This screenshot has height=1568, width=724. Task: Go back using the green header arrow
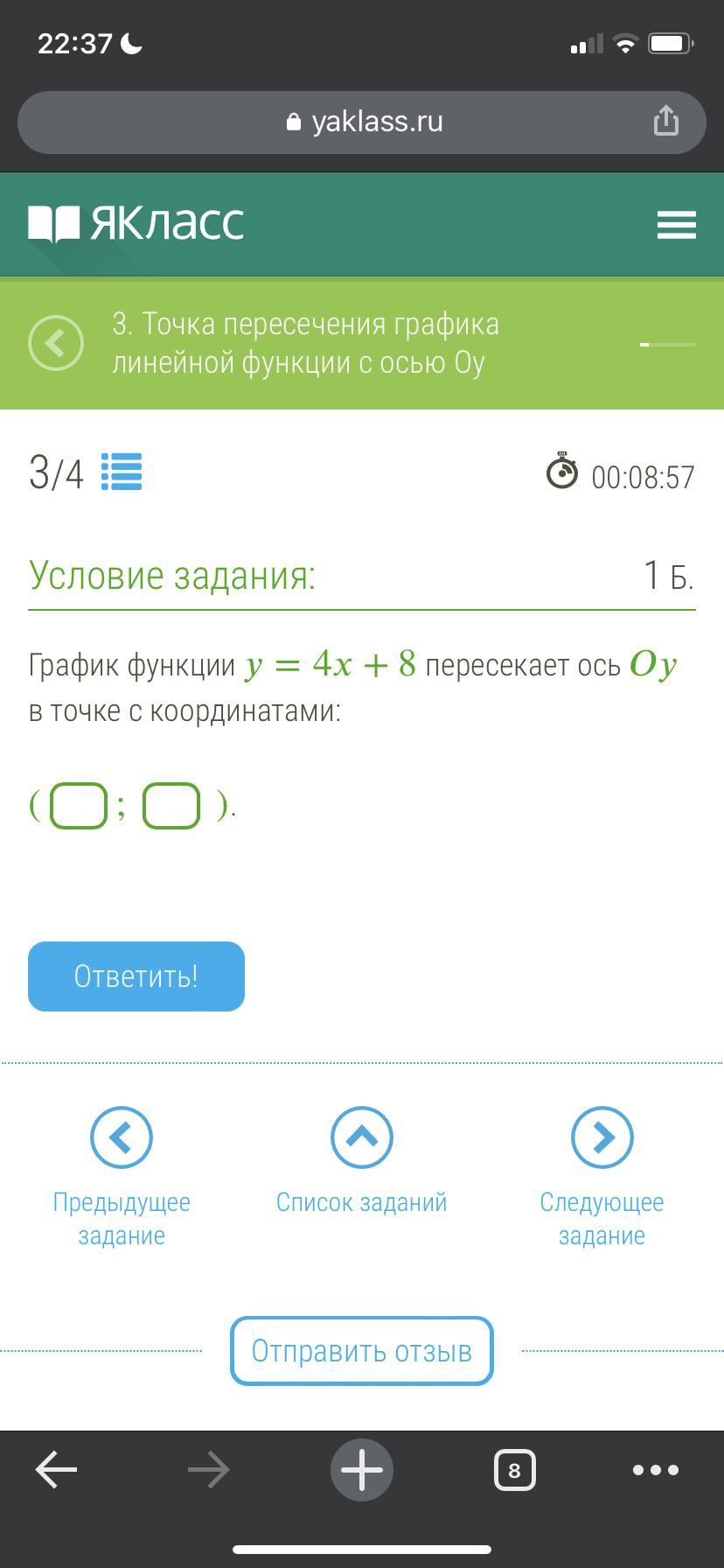56,343
